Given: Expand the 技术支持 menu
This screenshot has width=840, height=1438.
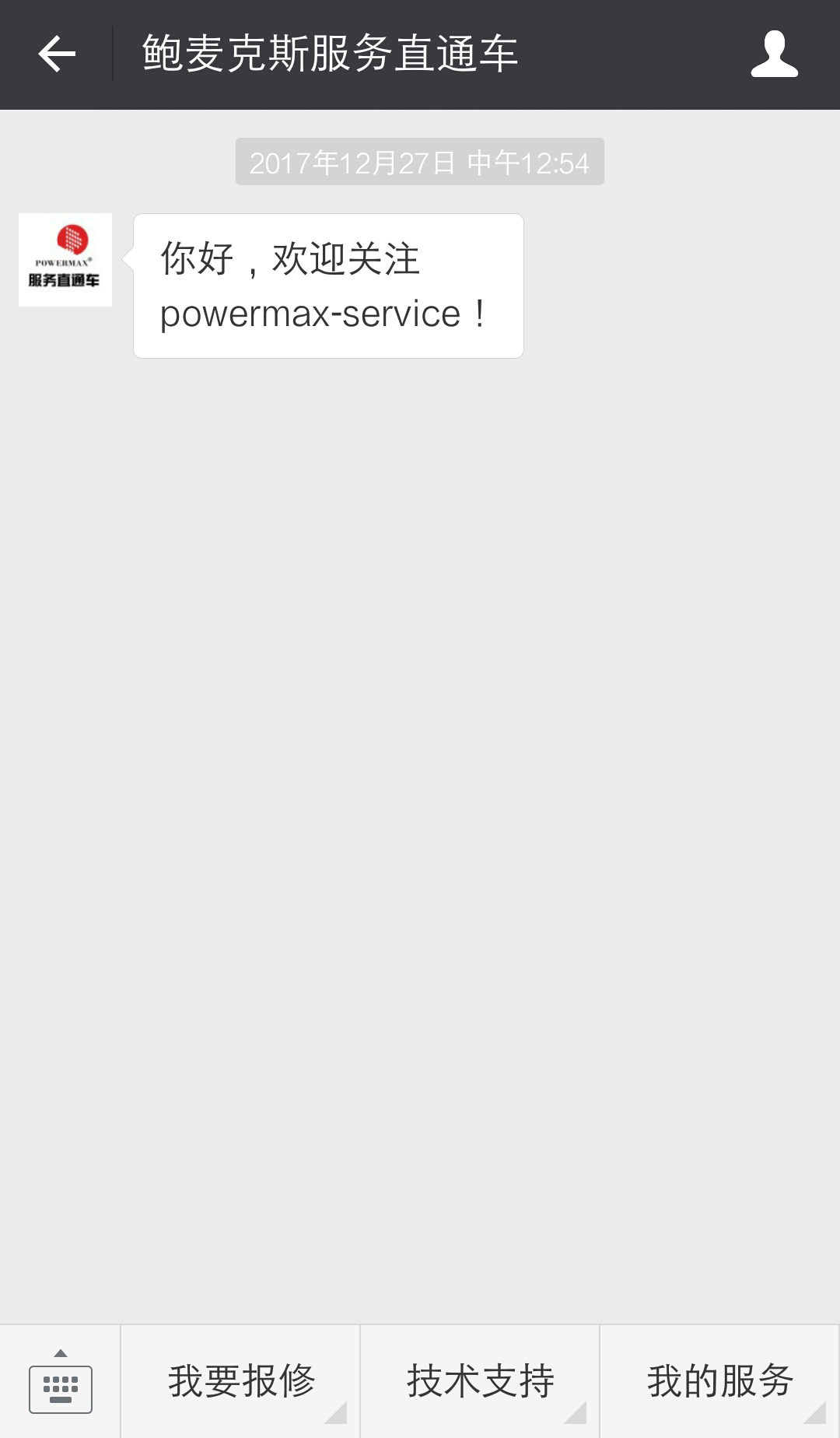Looking at the screenshot, I should (481, 1382).
